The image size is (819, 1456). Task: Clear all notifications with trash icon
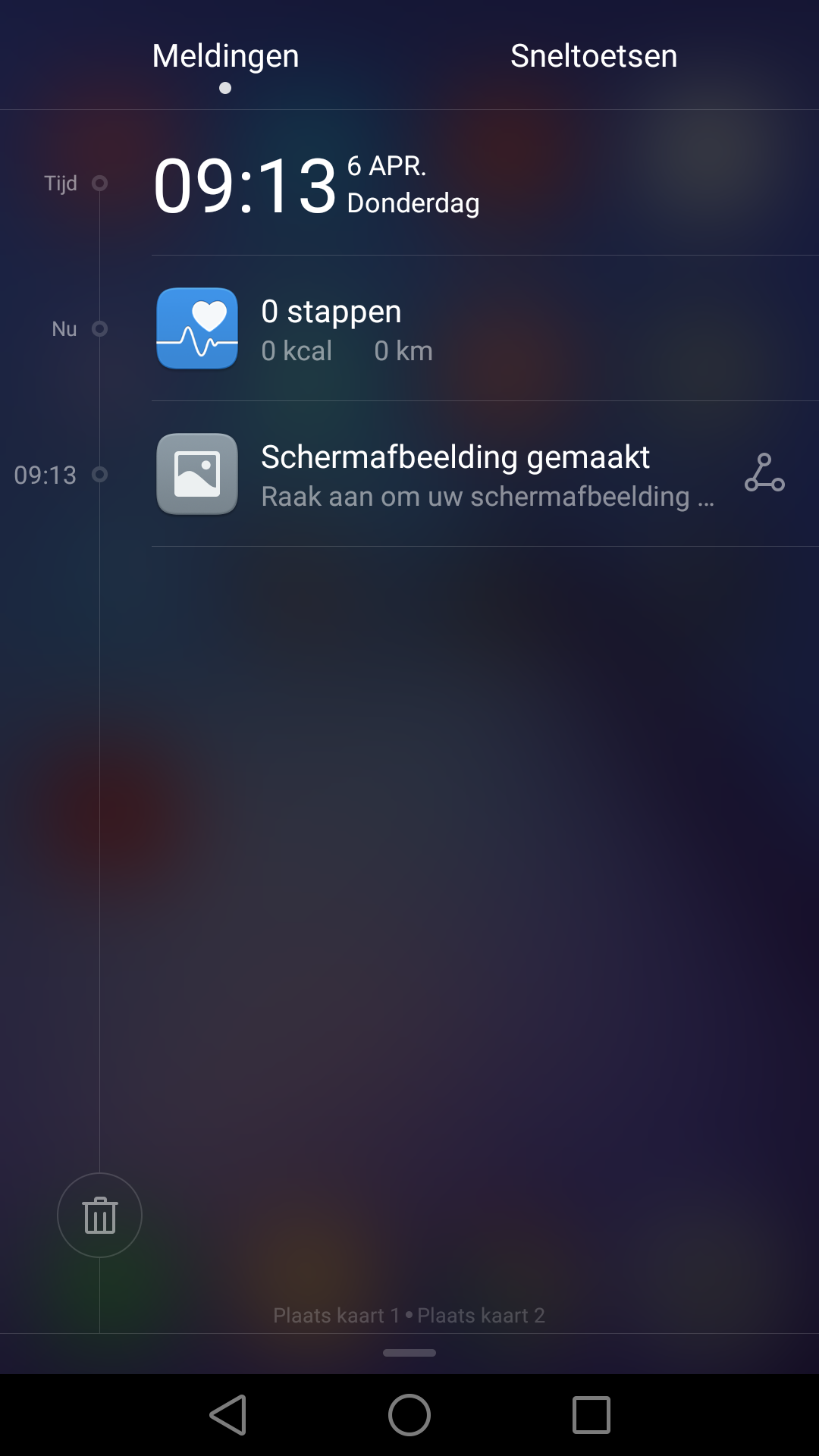pos(99,1215)
